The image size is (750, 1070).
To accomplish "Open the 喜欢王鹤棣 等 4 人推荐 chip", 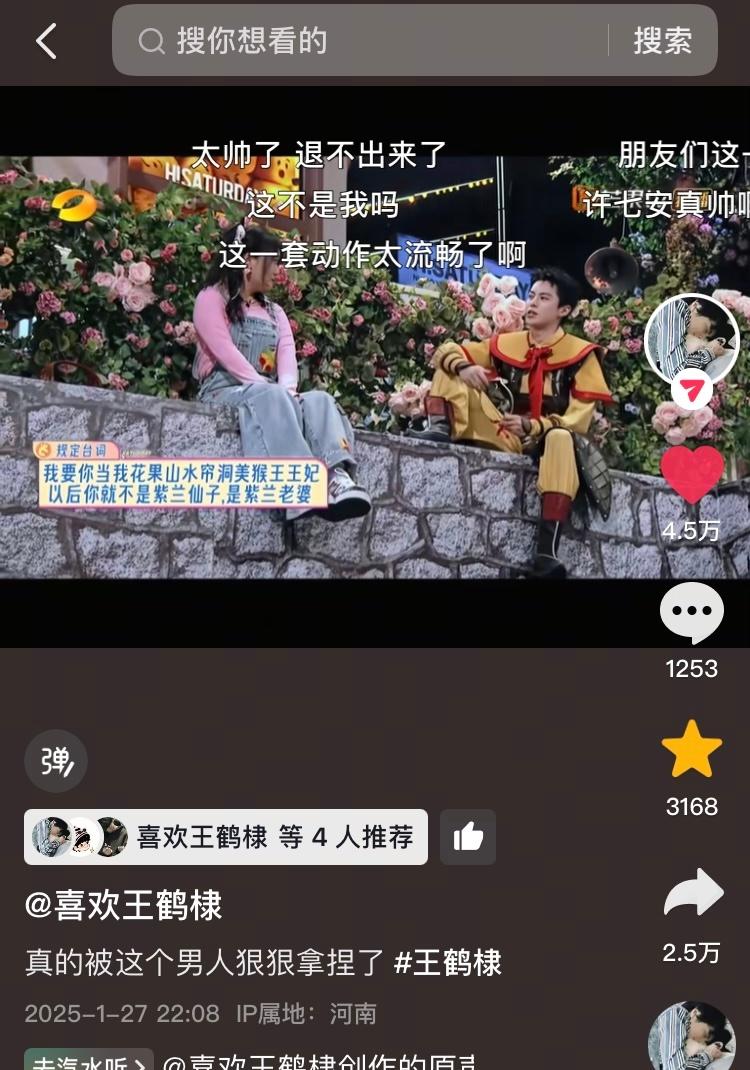I will coord(226,837).
